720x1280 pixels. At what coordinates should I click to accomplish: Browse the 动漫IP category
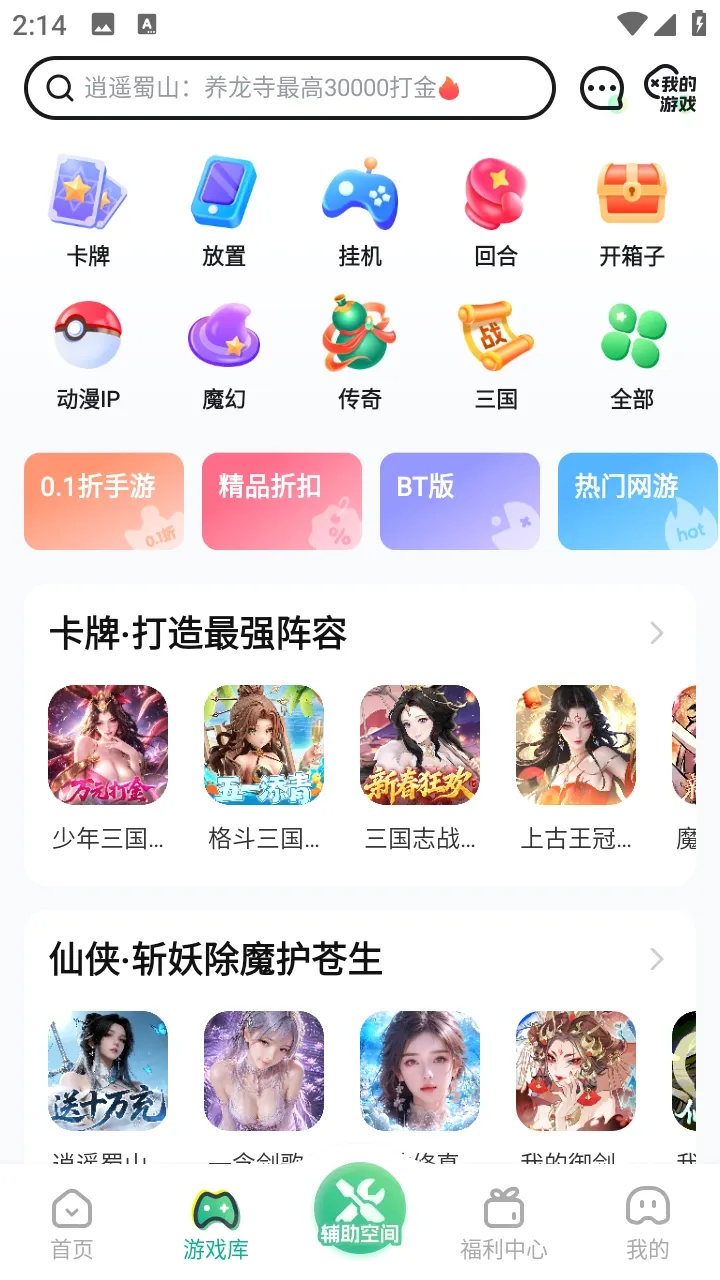pyautogui.click(x=88, y=355)
